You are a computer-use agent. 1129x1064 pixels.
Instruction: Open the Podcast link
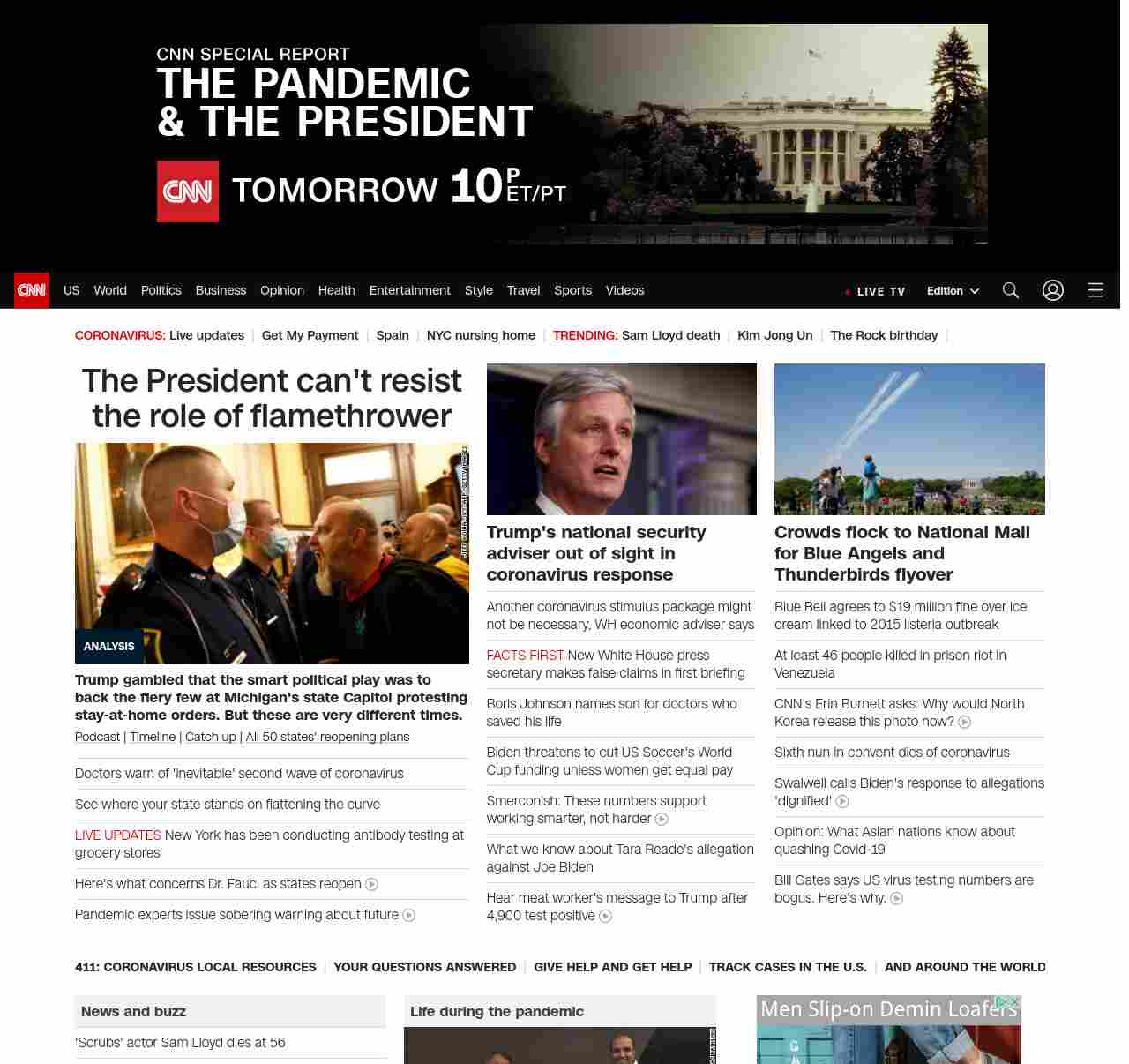[97, 737]
